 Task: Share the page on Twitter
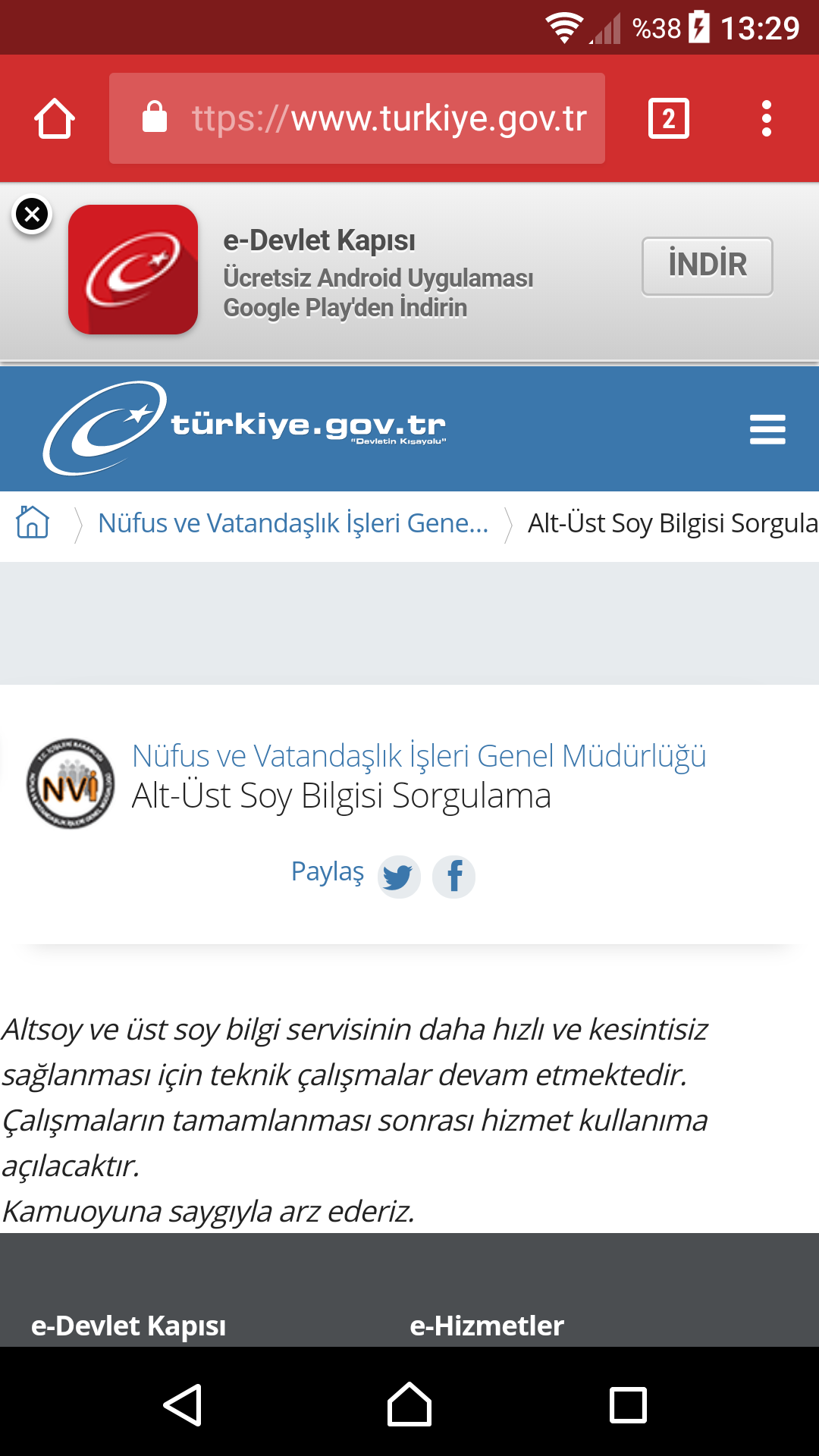tap(399, 877)
